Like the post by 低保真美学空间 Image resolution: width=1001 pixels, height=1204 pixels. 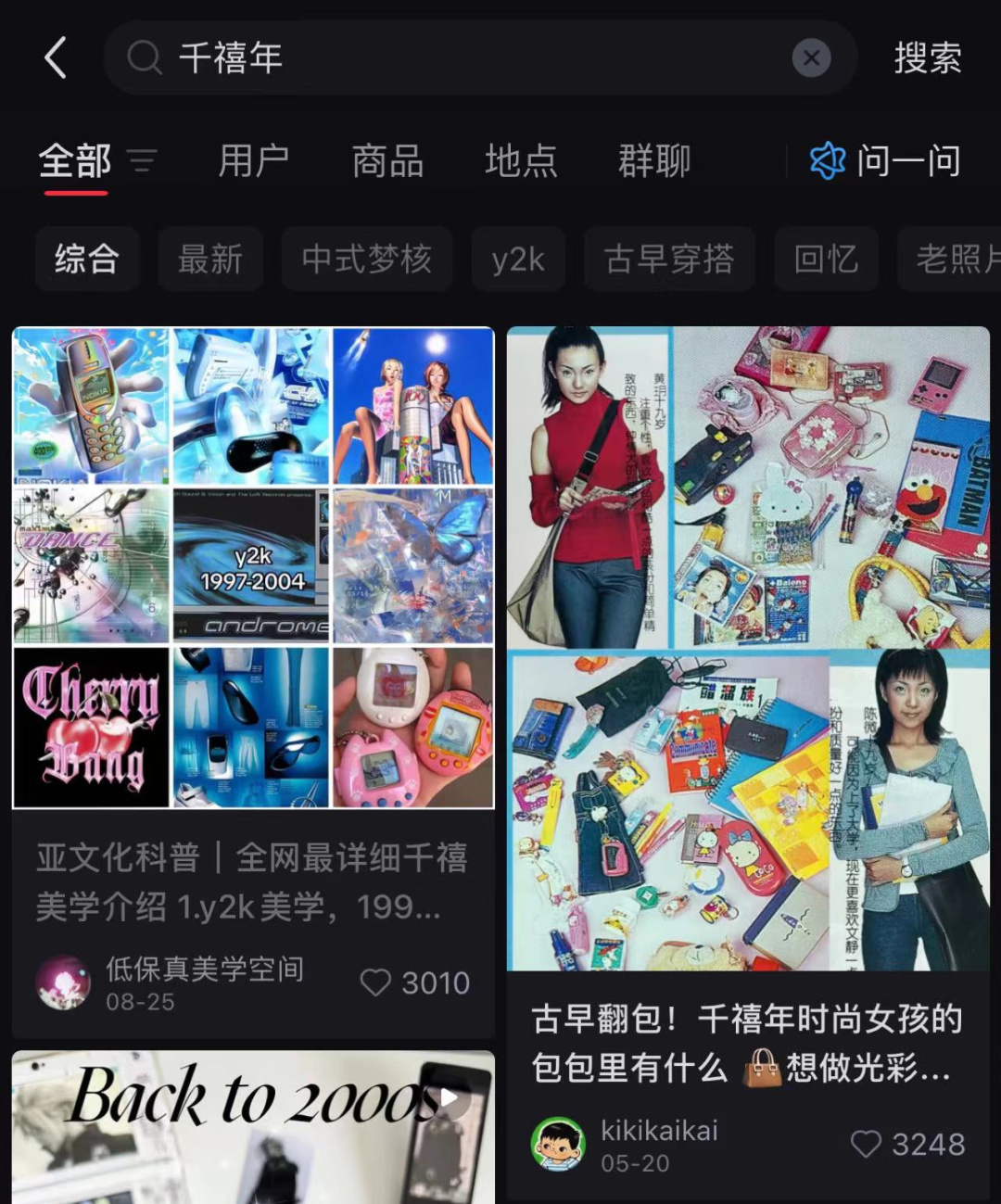point(376,982)
